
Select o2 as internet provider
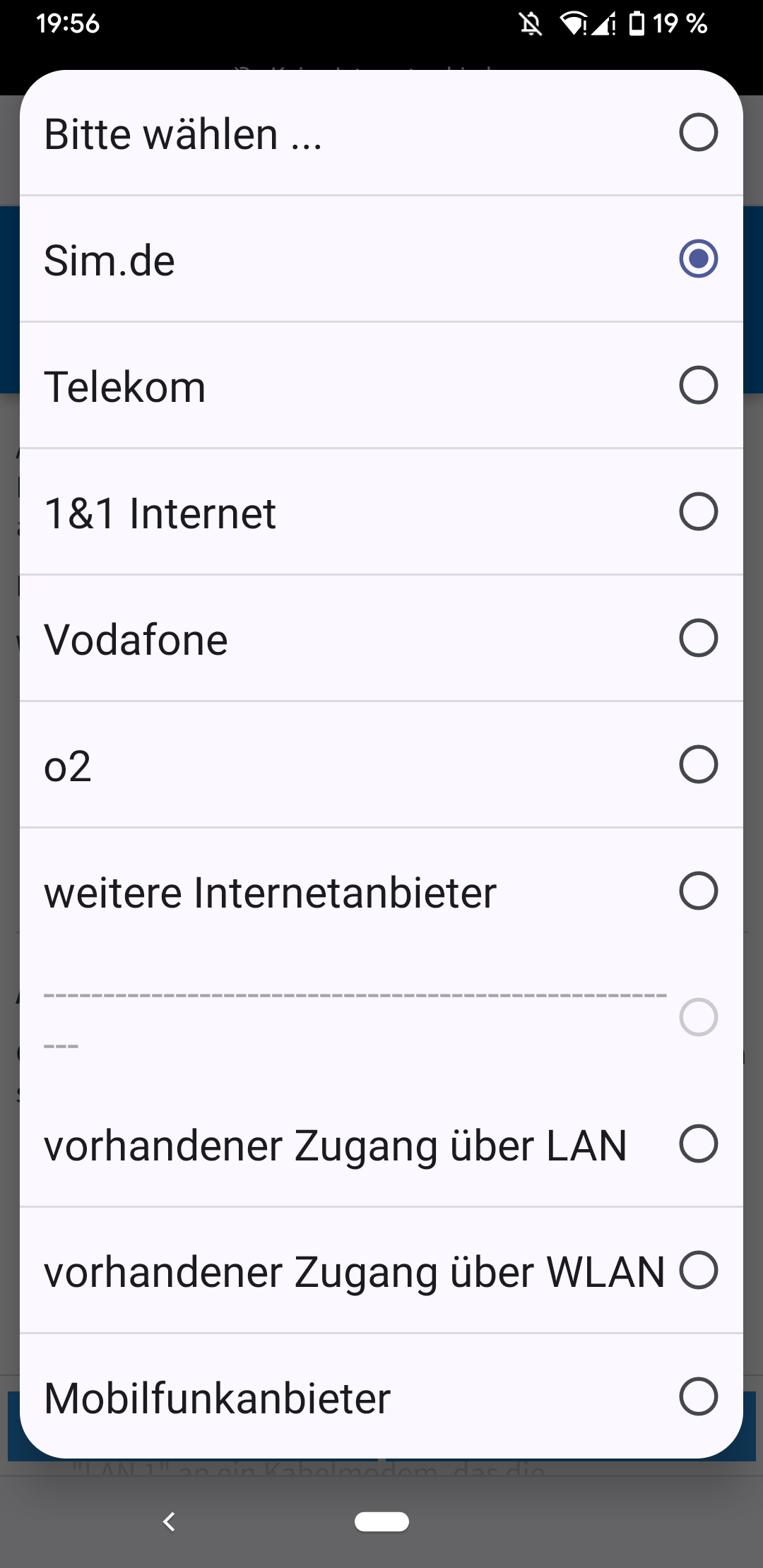point(381,765)
